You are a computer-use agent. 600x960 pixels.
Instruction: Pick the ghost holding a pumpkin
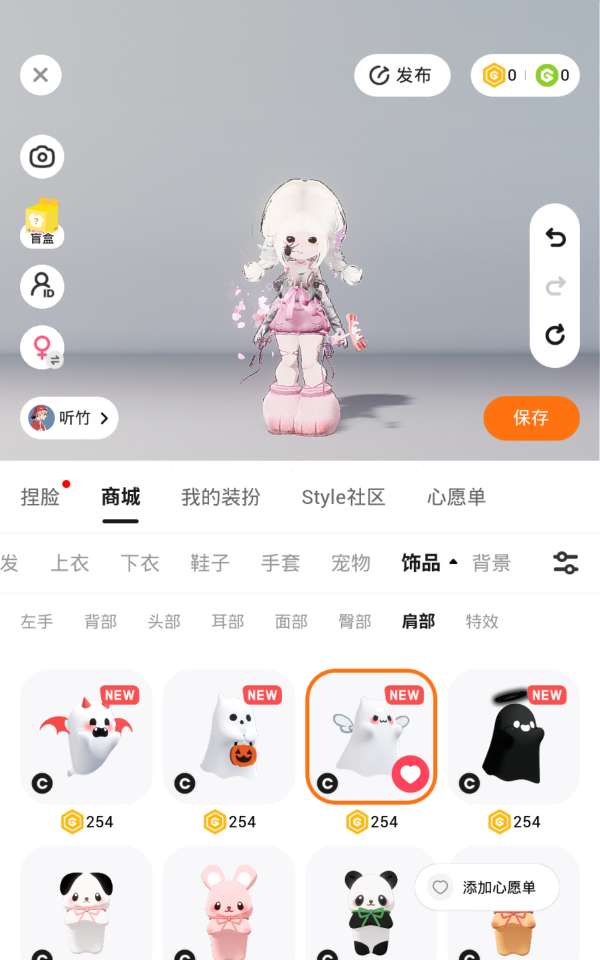click(228, 737)
